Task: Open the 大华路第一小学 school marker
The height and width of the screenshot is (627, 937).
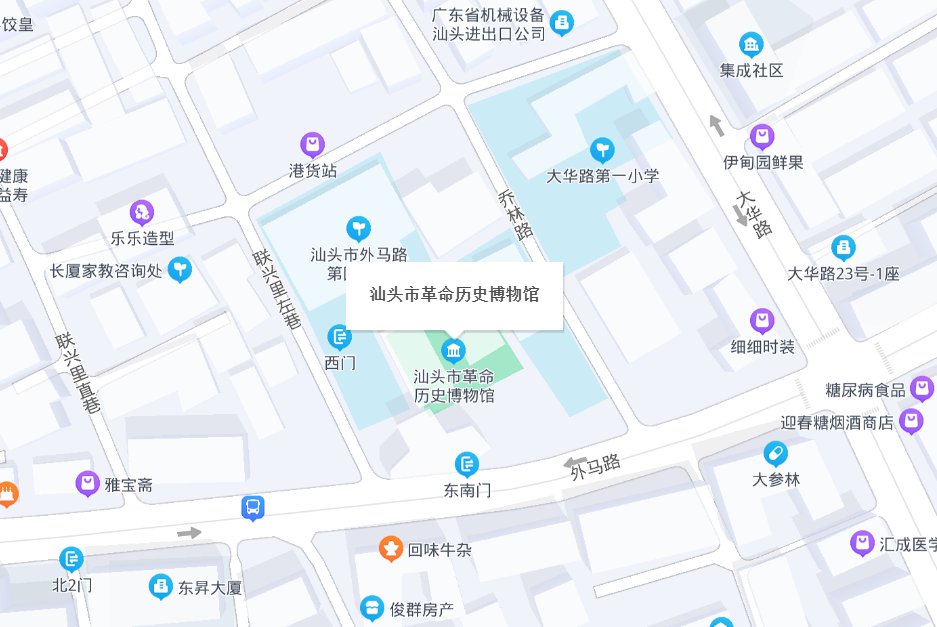Action: [602, 150]
